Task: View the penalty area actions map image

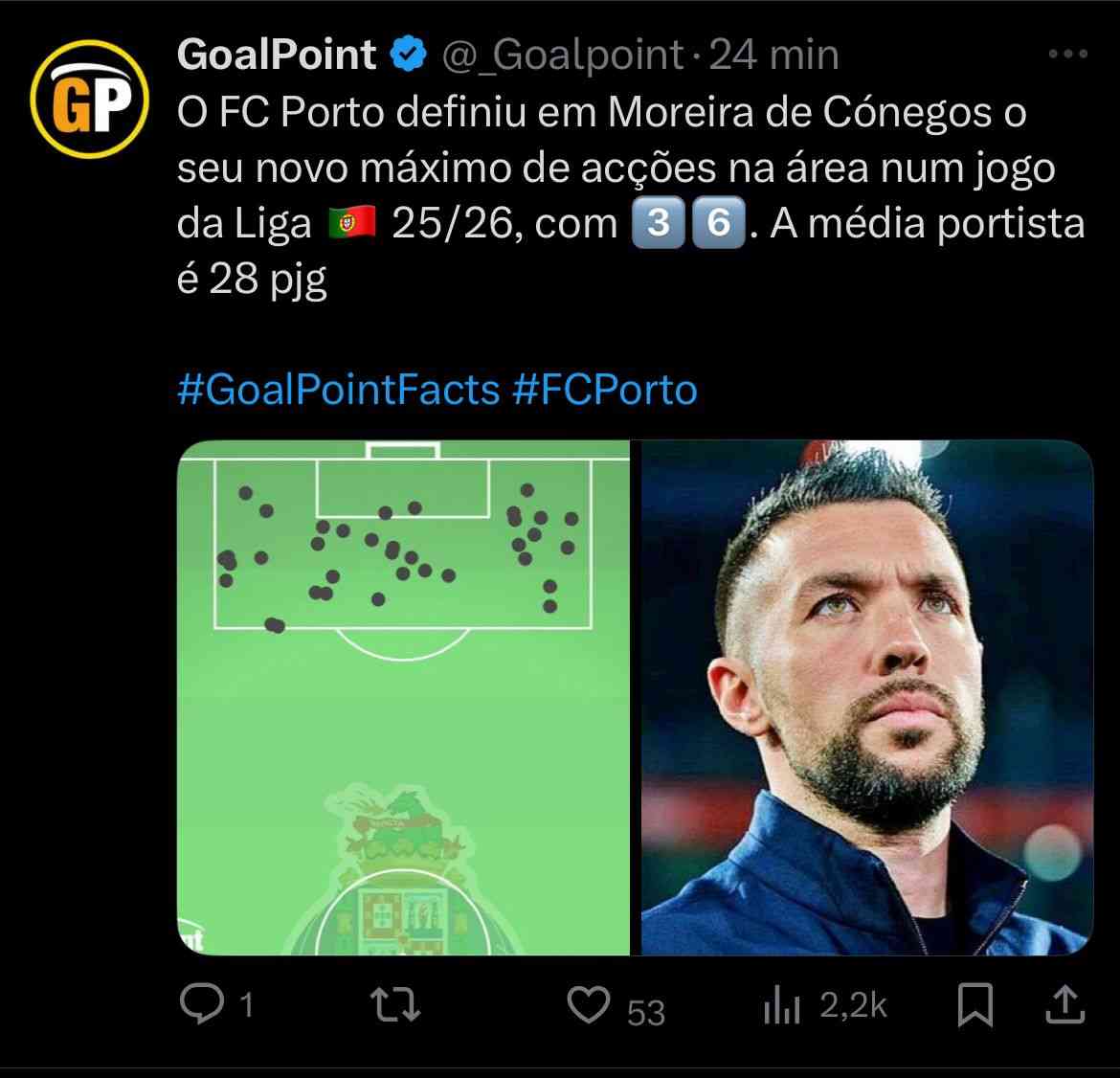Action: point(403,697)
